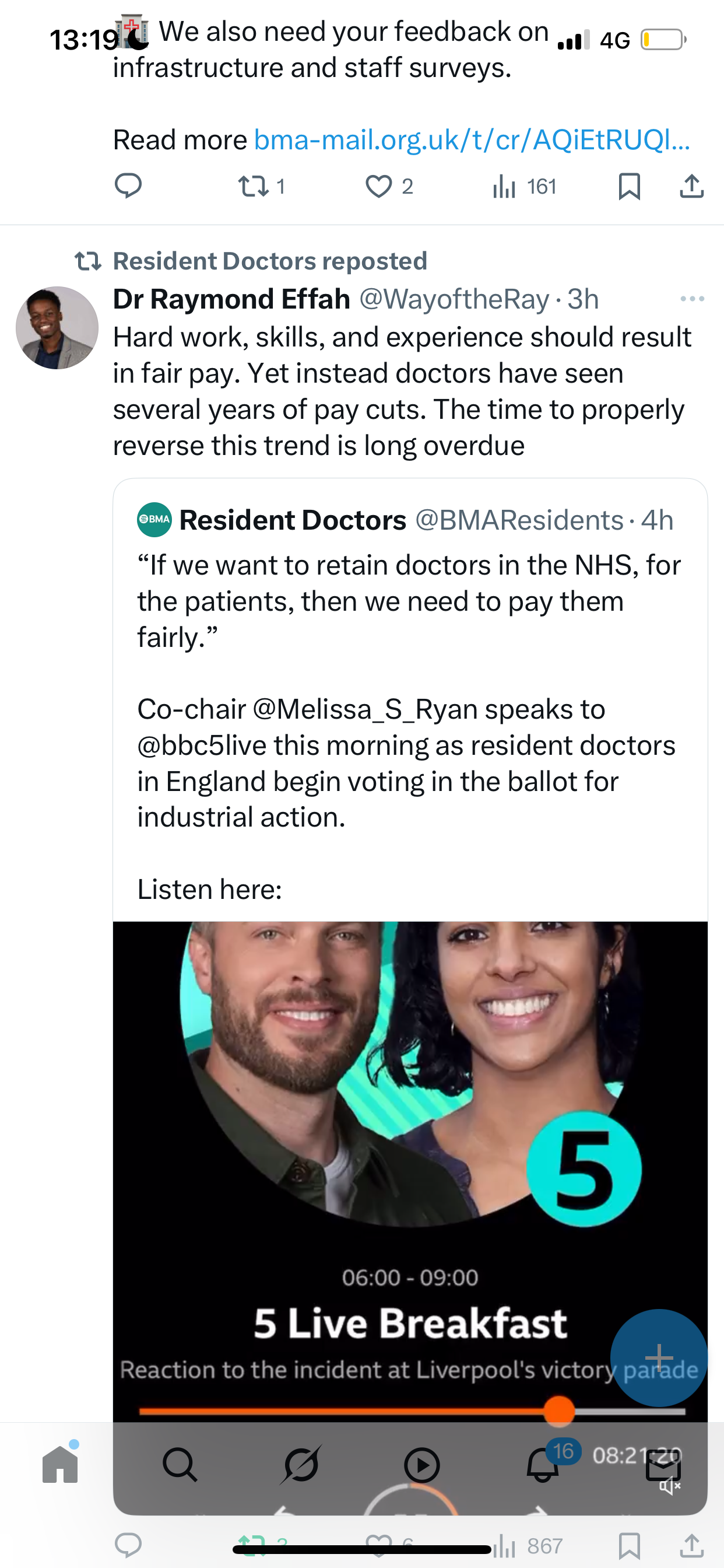Image resolution: width=724 pixels, height=1568 pixels.
Task: Open the Grok tab
Action: (x=301, y=1465)
